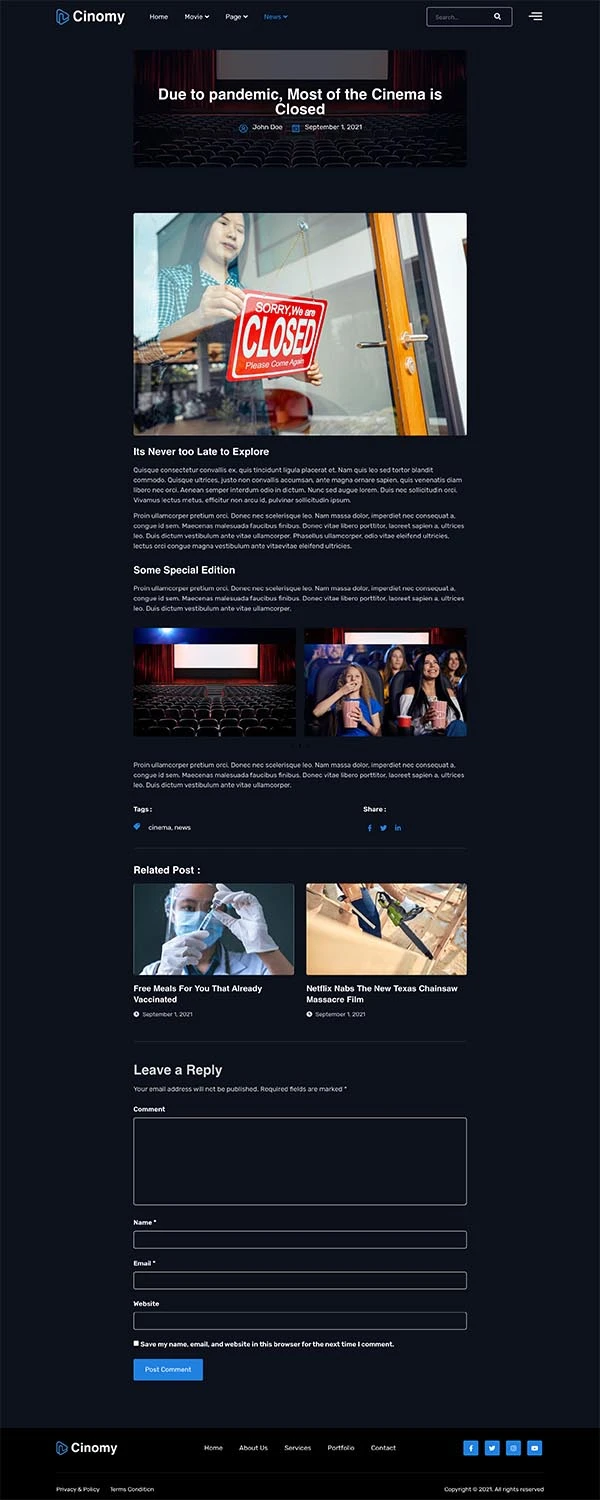Open the hamburger menu icon
This screenshot has height=1500, width=600.
(536, 16)
